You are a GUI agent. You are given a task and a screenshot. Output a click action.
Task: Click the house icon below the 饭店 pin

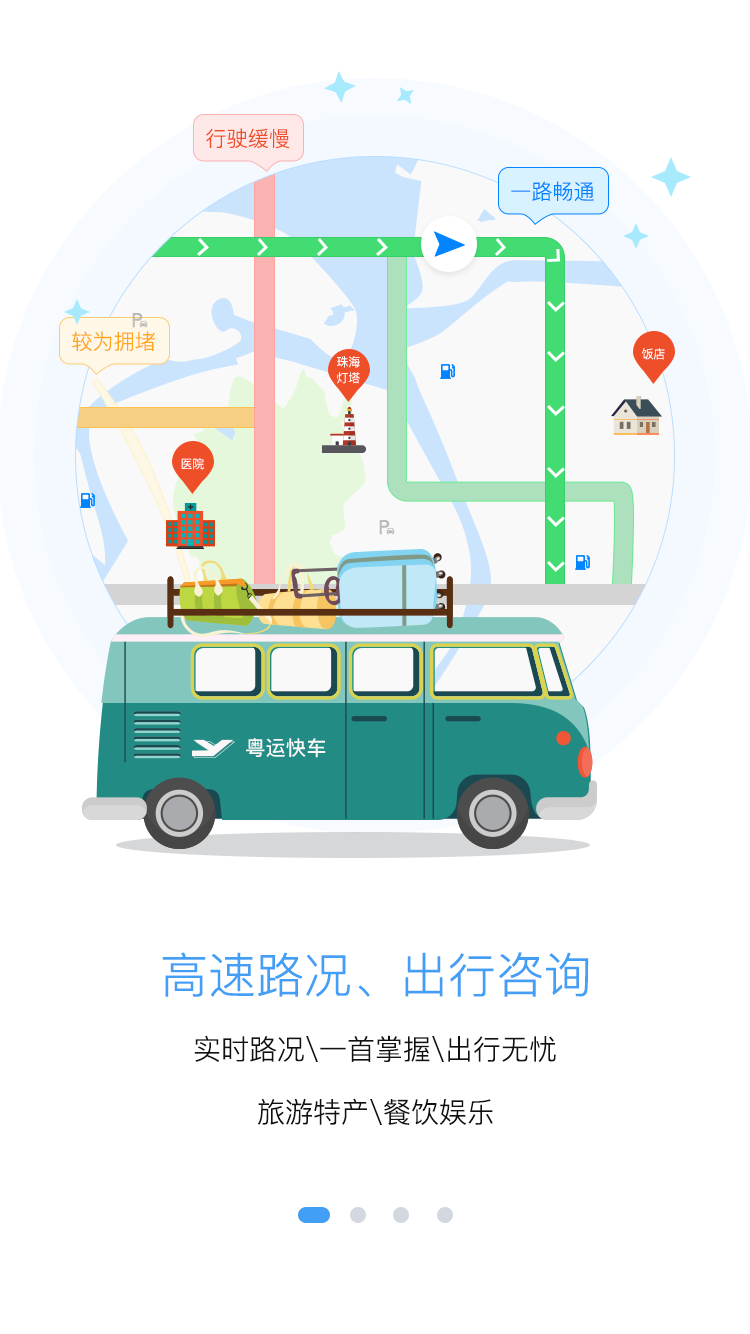point(636,415)
